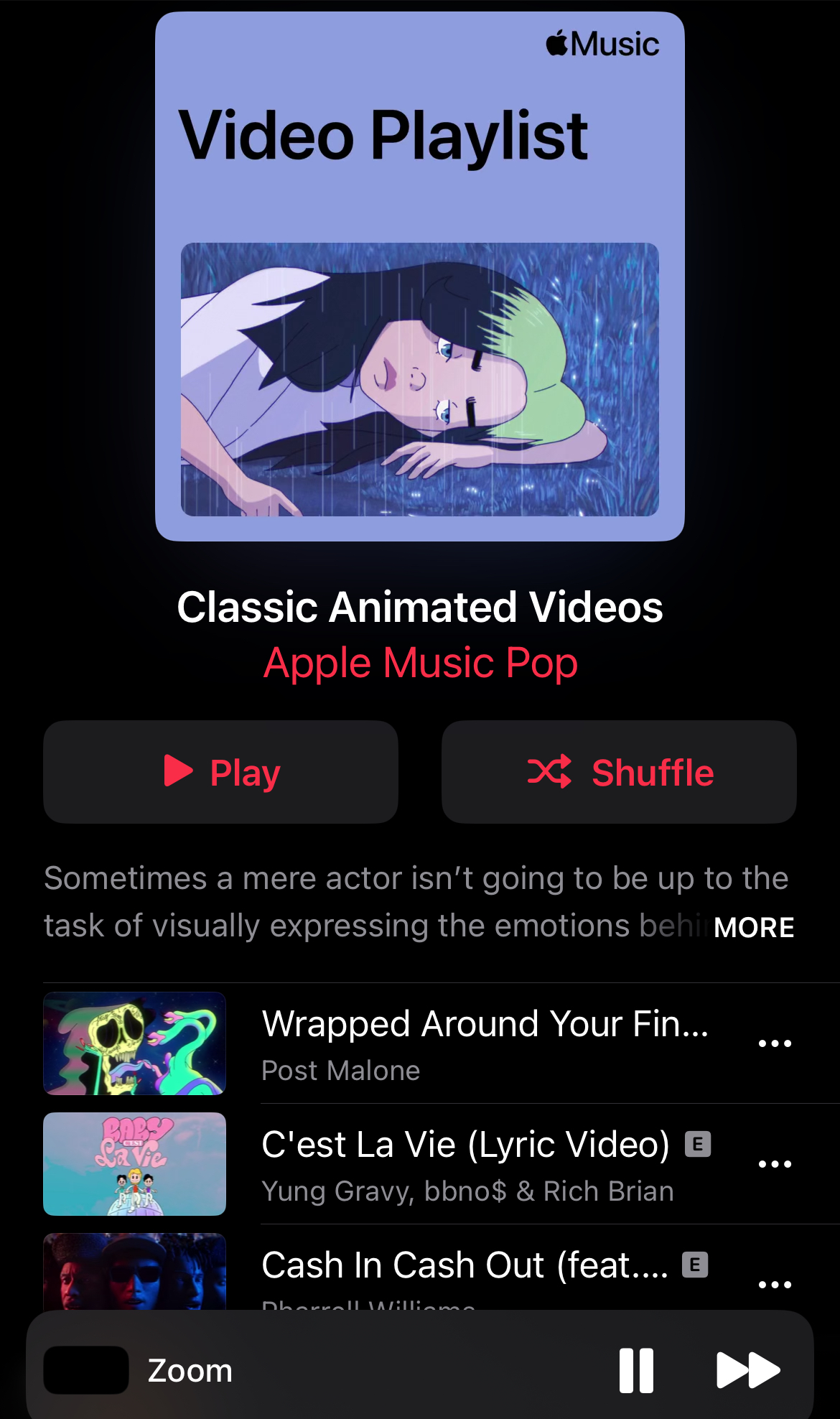Expand the description with MORE
Image resolution: width=840 pixels, height=1419 pixels.
tap(754, 927)
